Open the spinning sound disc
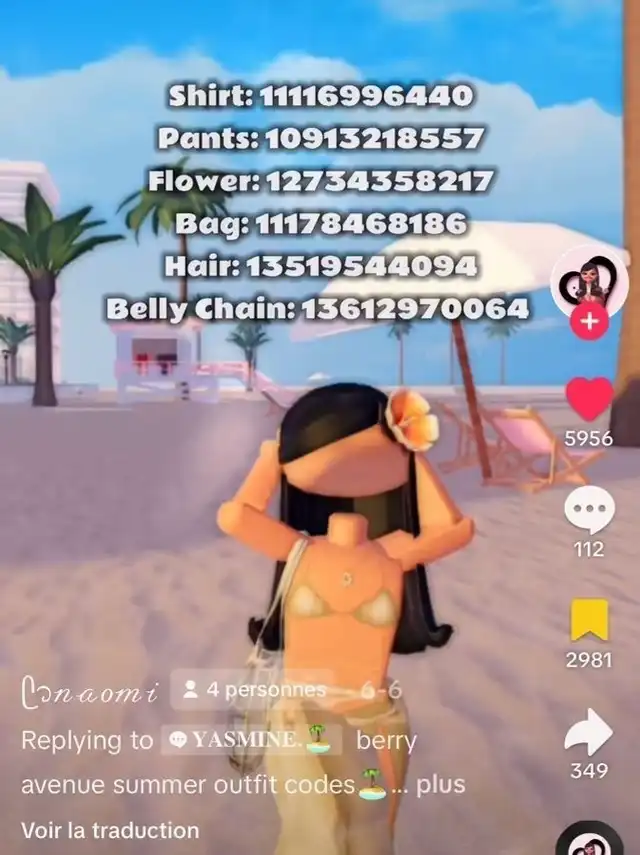Image resolution: width=640 pixels, height=855 pixels. coord(590,840)
